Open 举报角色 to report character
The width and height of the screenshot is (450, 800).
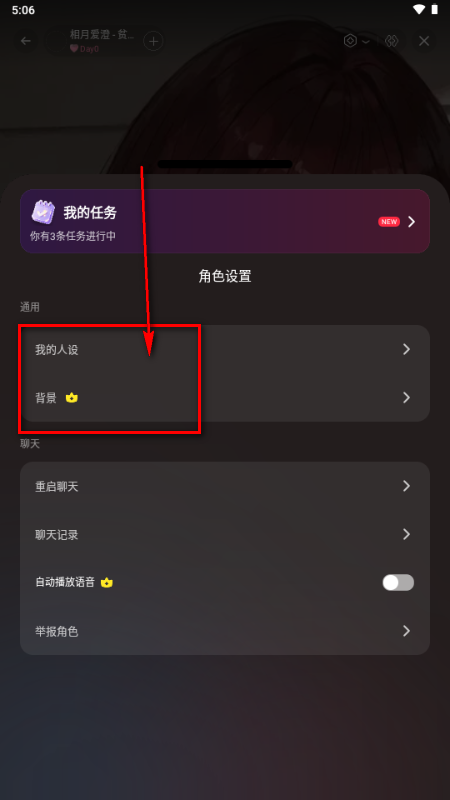(225, 631)
